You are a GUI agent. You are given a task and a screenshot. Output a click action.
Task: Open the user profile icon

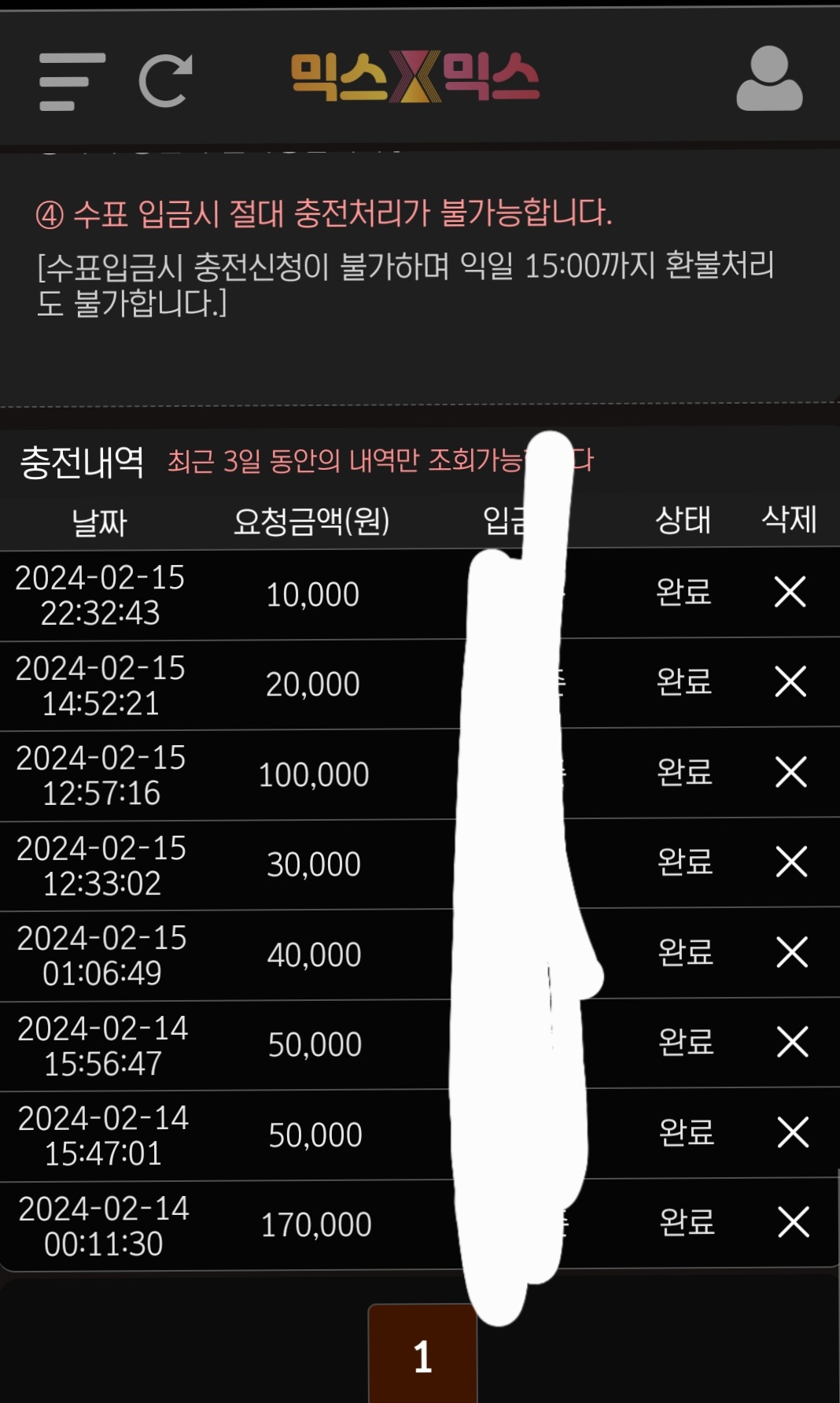point(768,79)
